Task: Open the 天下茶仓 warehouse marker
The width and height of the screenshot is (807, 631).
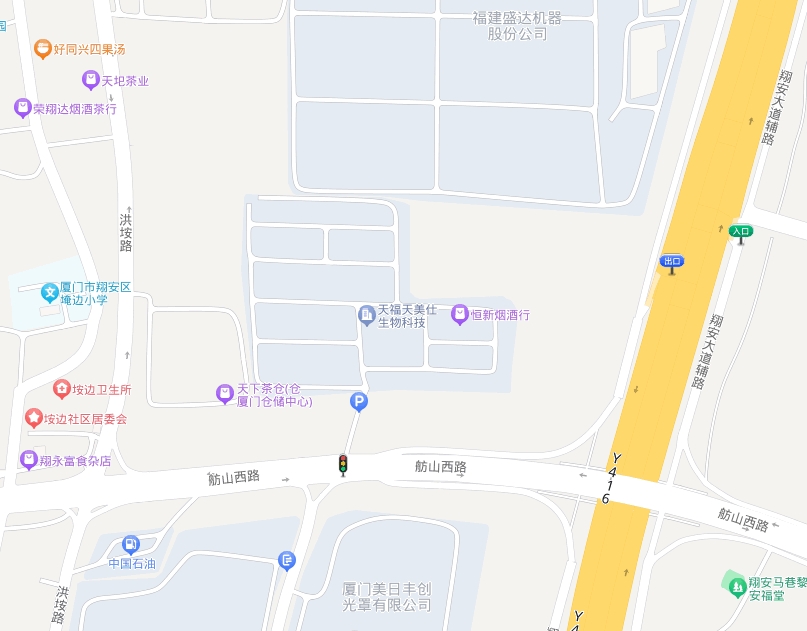Action: point(225,394)
